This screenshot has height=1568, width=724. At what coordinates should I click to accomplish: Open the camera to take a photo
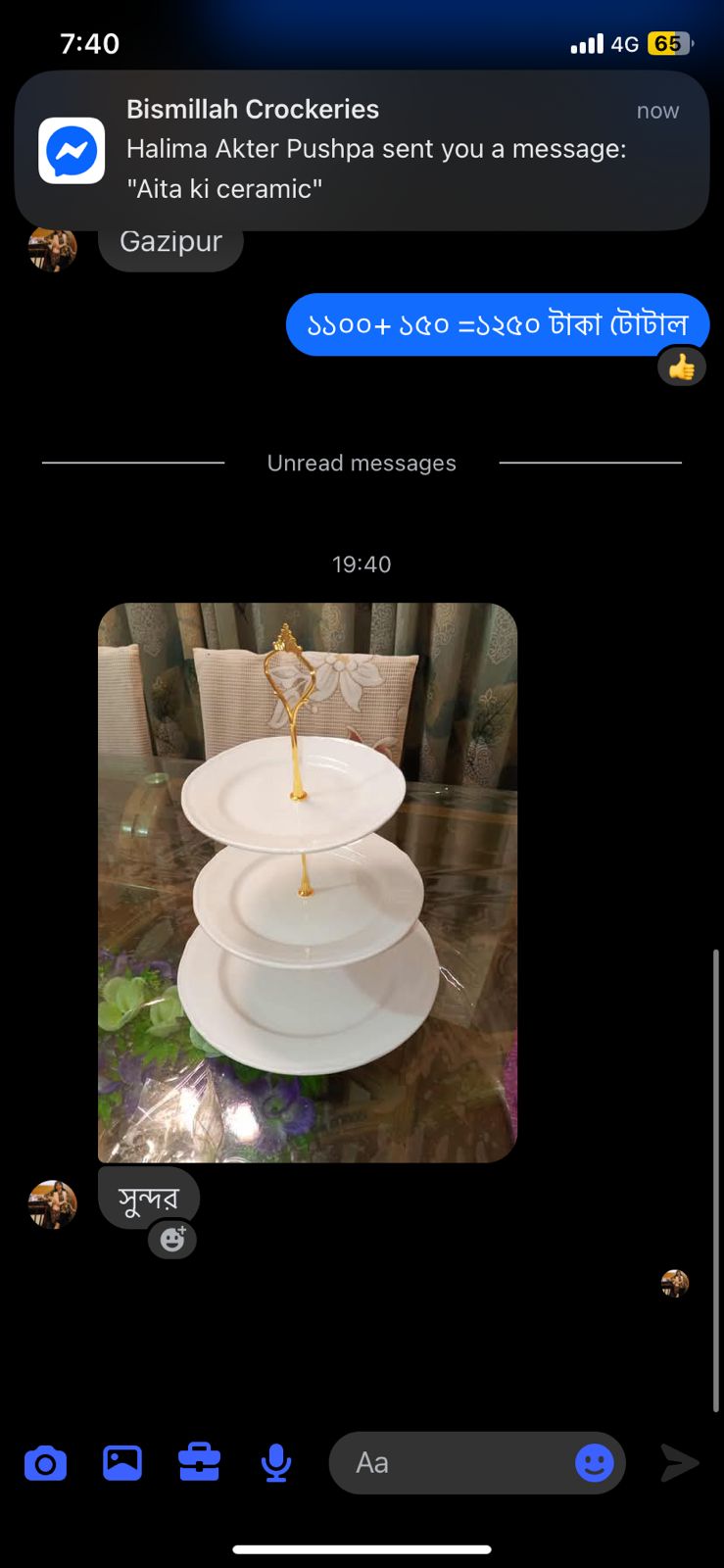point(45,1463)
